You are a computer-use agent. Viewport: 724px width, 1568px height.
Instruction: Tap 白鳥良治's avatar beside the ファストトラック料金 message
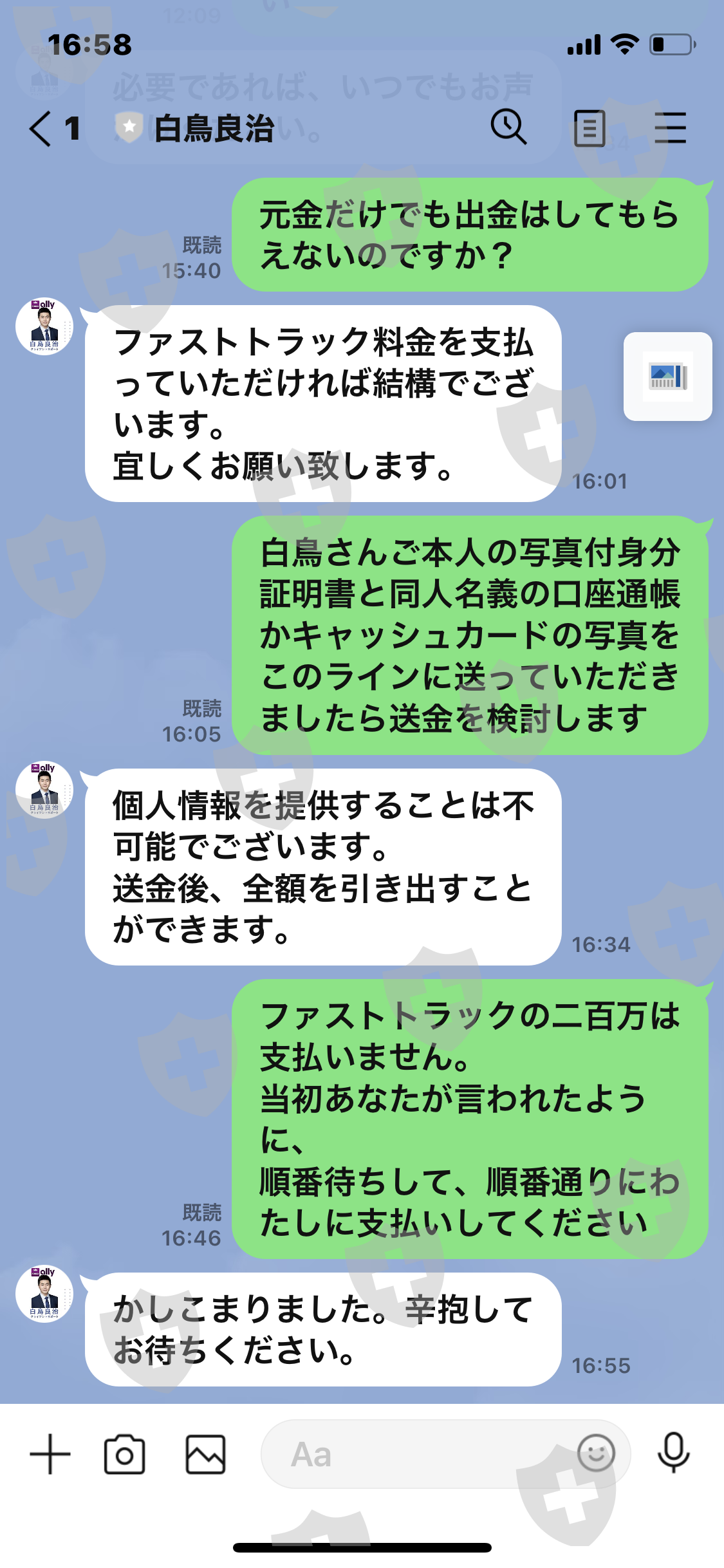[x=44, y=327]
